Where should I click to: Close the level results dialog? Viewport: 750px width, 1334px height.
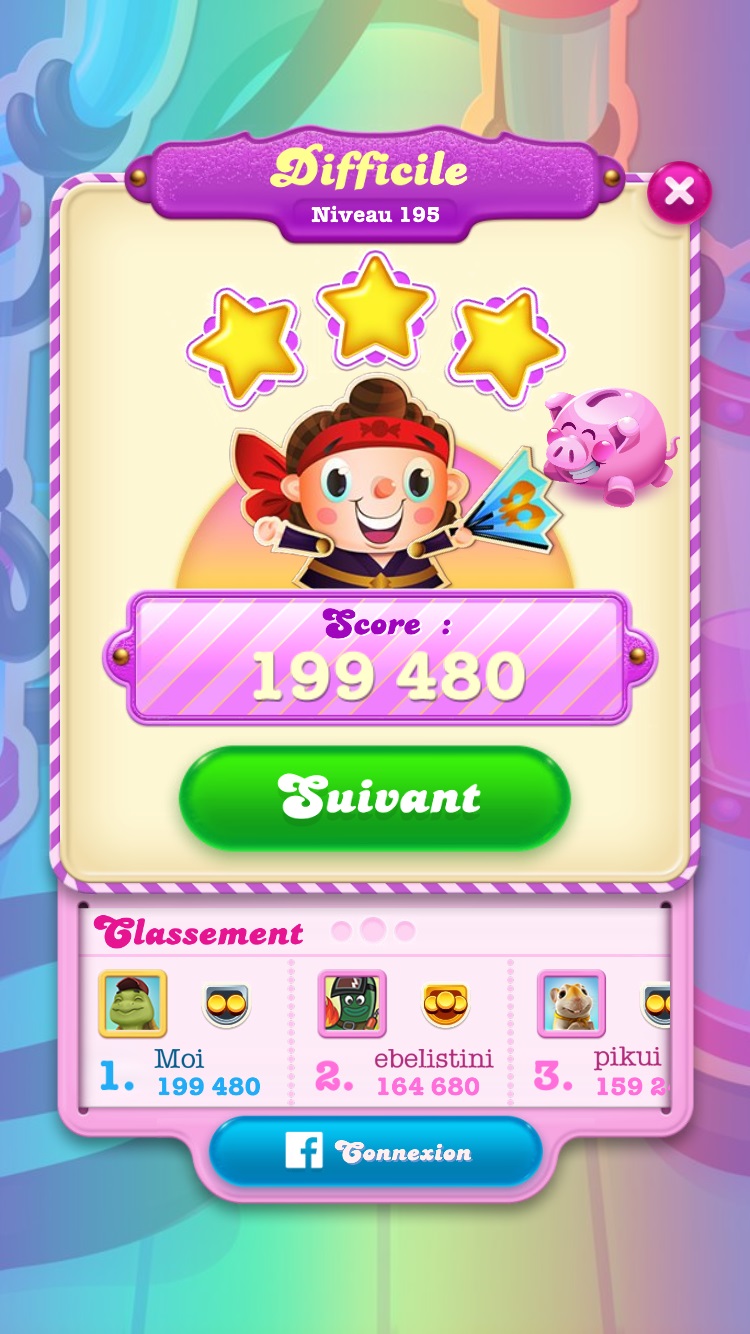coord(679,192)
